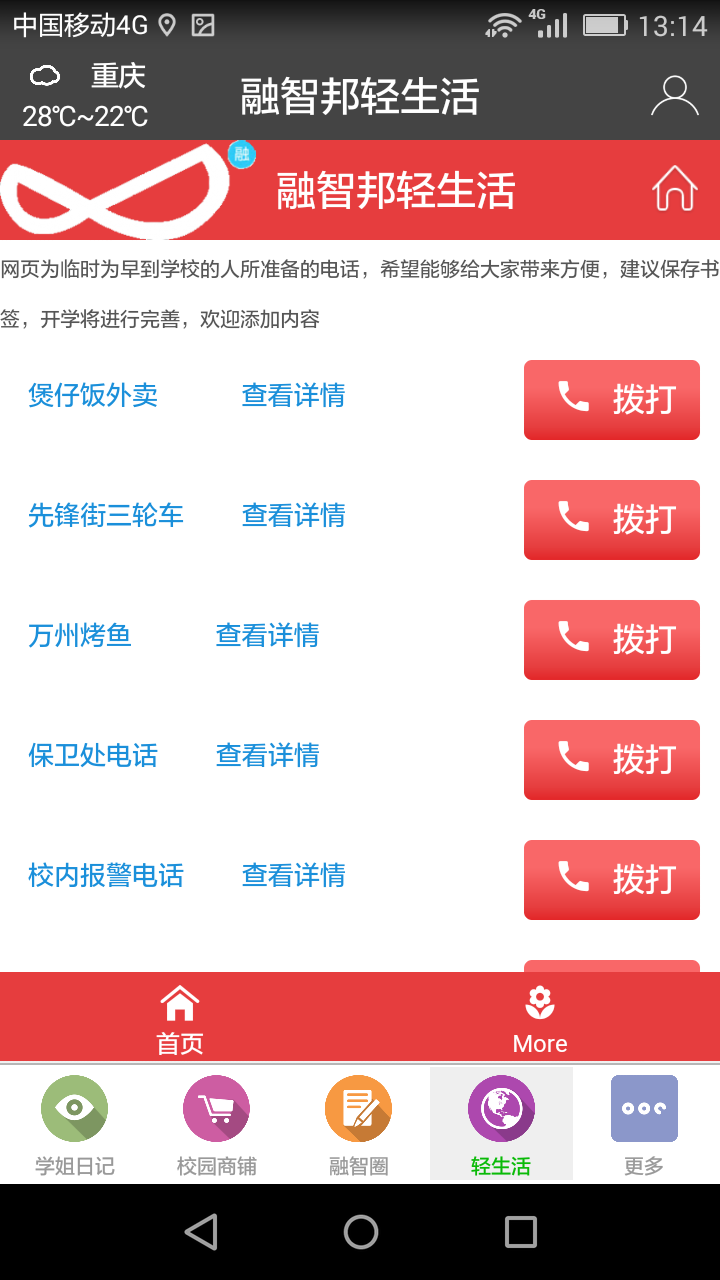Open the 更多 tab
The image size is (720, 1280).
click(x=644, y=1124)
